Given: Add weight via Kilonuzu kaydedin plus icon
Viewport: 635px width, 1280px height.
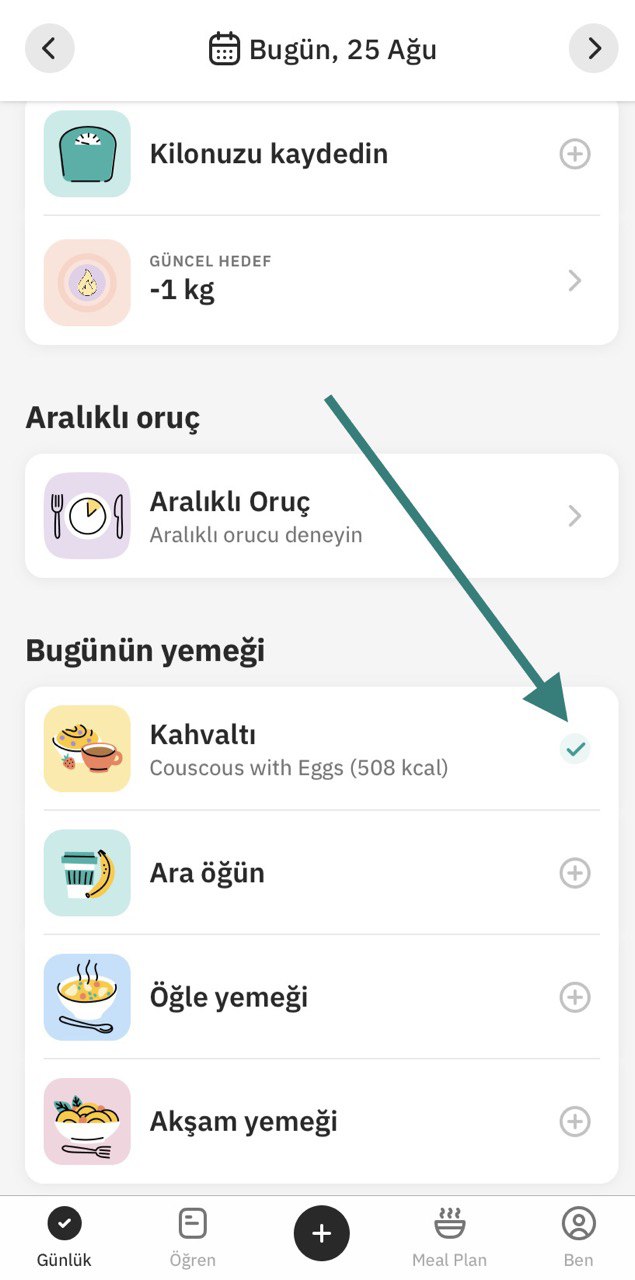Looking at the screenshot, I should coord(574,154).
